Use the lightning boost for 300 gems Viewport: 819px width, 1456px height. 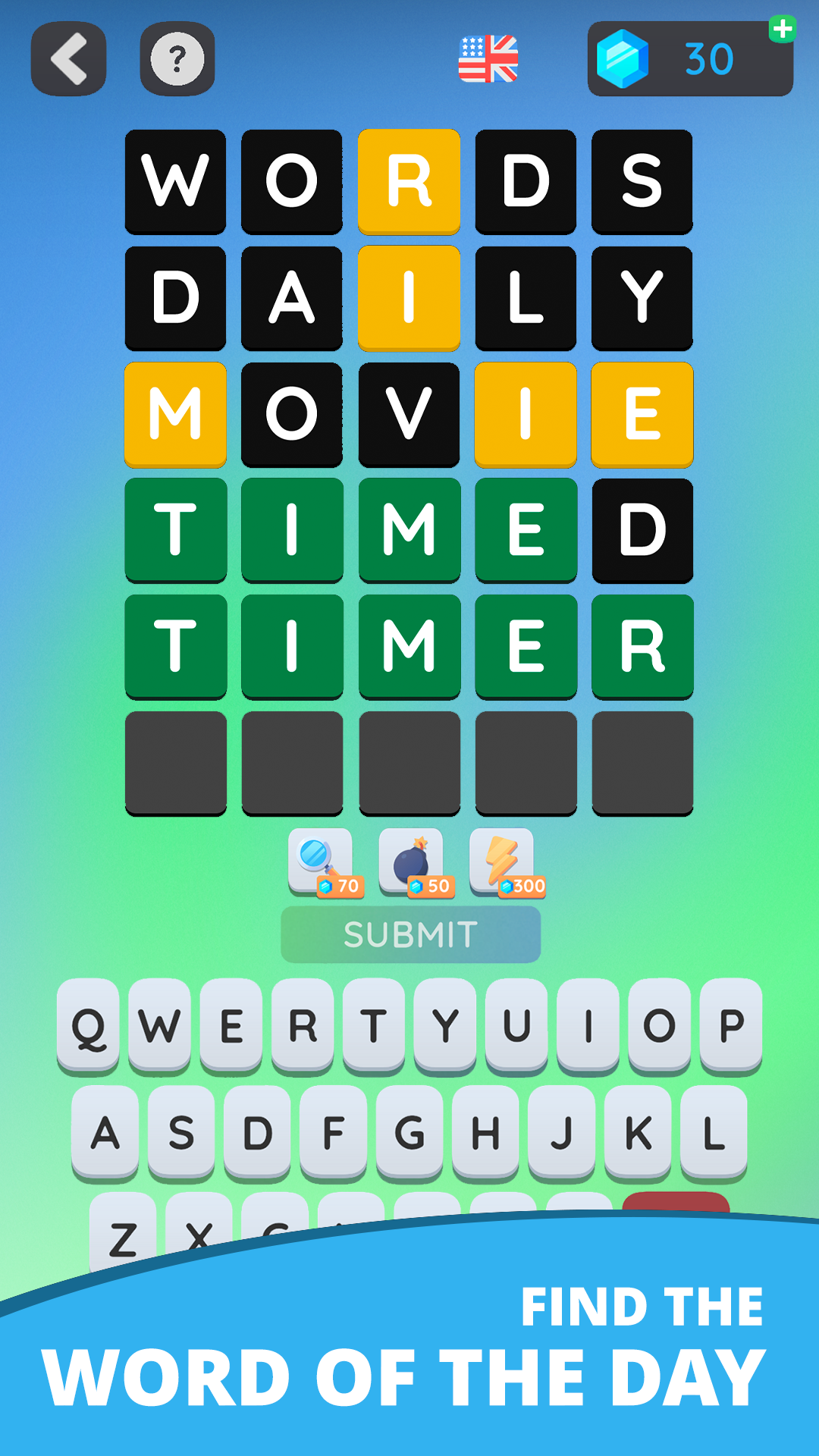503,861
